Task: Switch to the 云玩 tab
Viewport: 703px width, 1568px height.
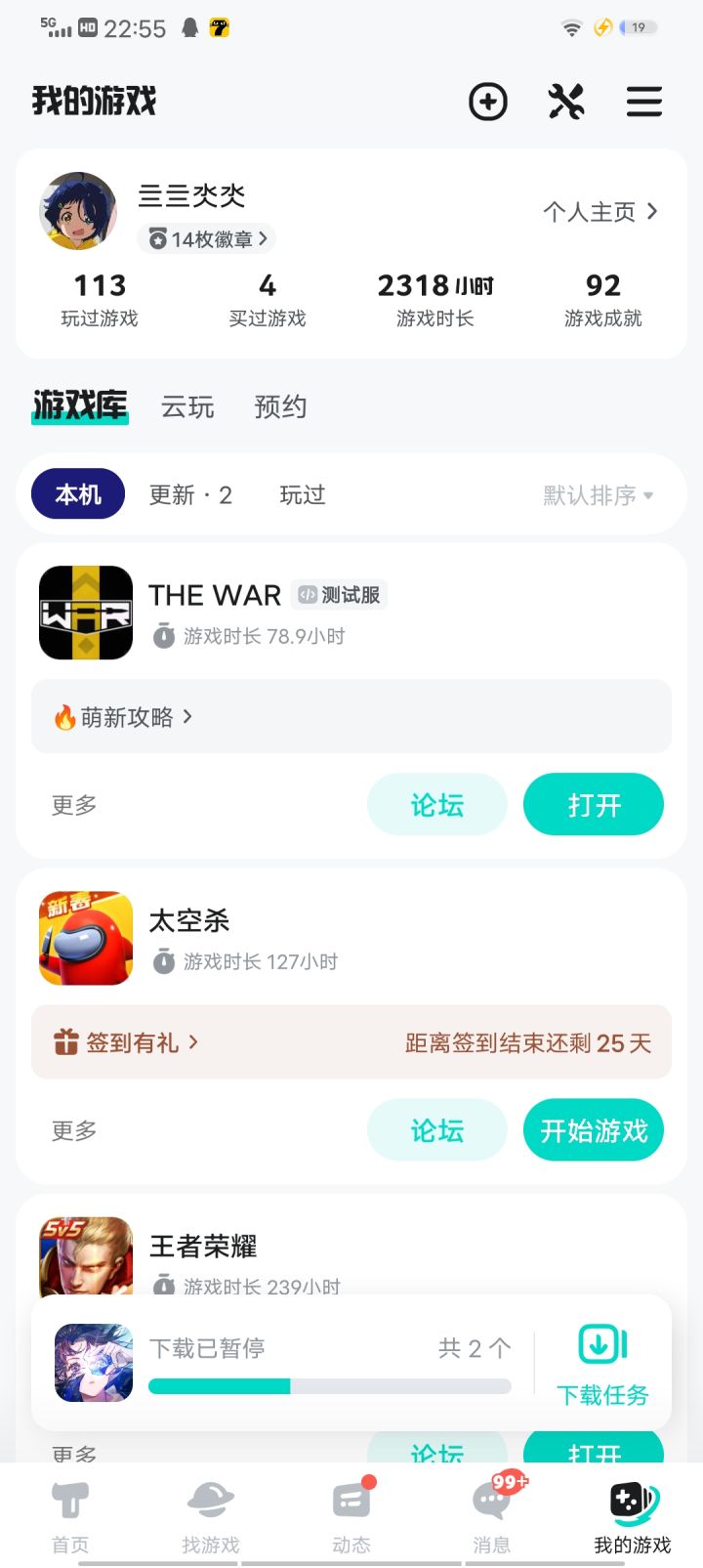Action: click(187, 407)
